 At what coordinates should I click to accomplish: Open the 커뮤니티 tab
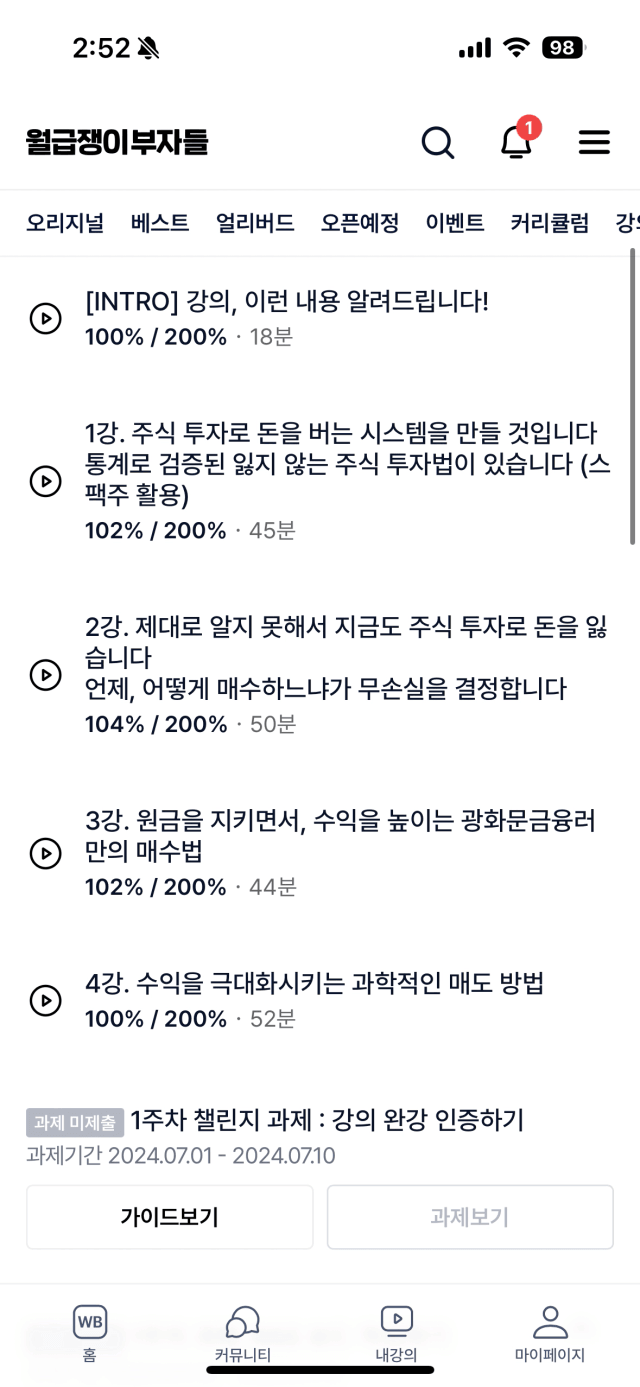pos(243,1335)
